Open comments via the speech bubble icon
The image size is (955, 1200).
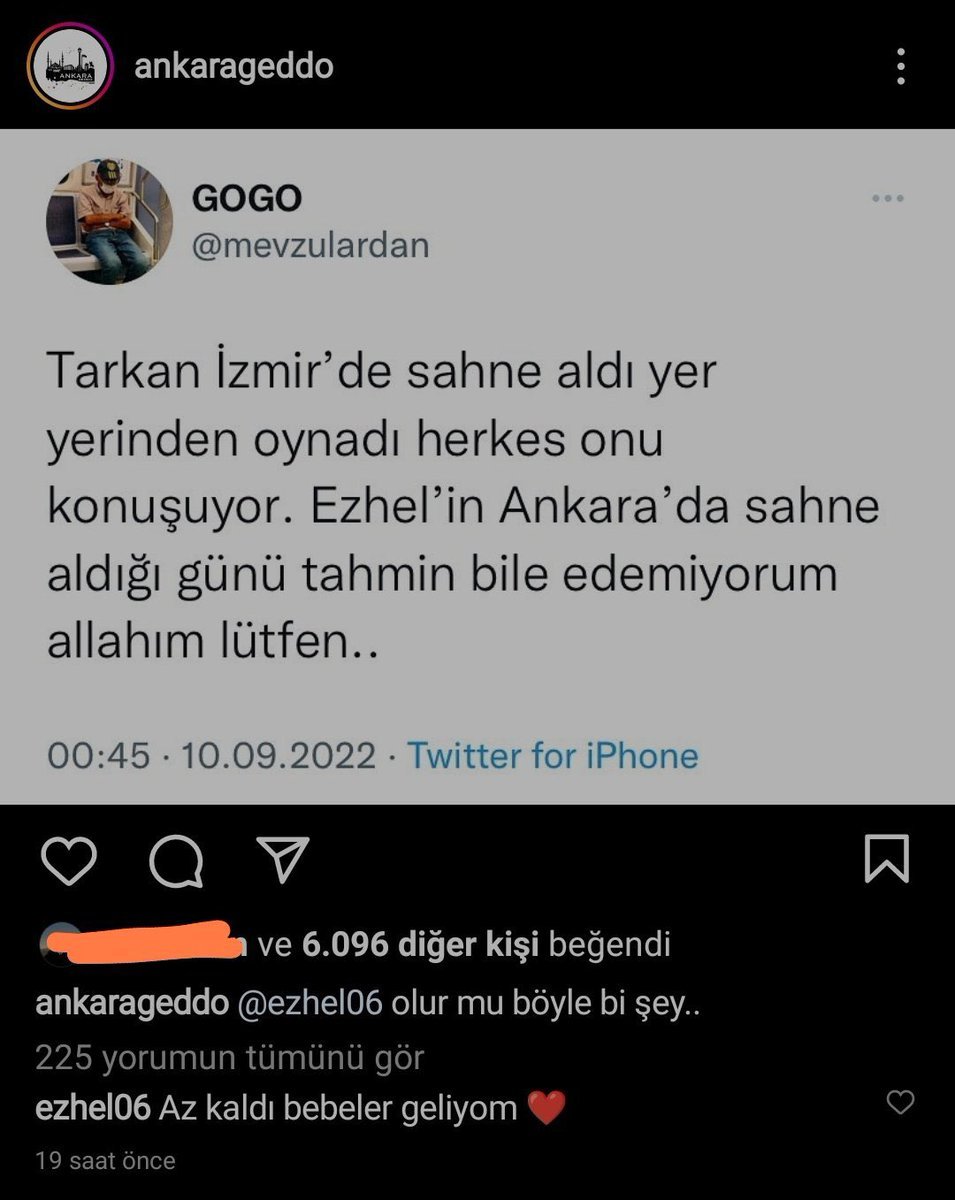pyautogui.click(x=176, y=860)
